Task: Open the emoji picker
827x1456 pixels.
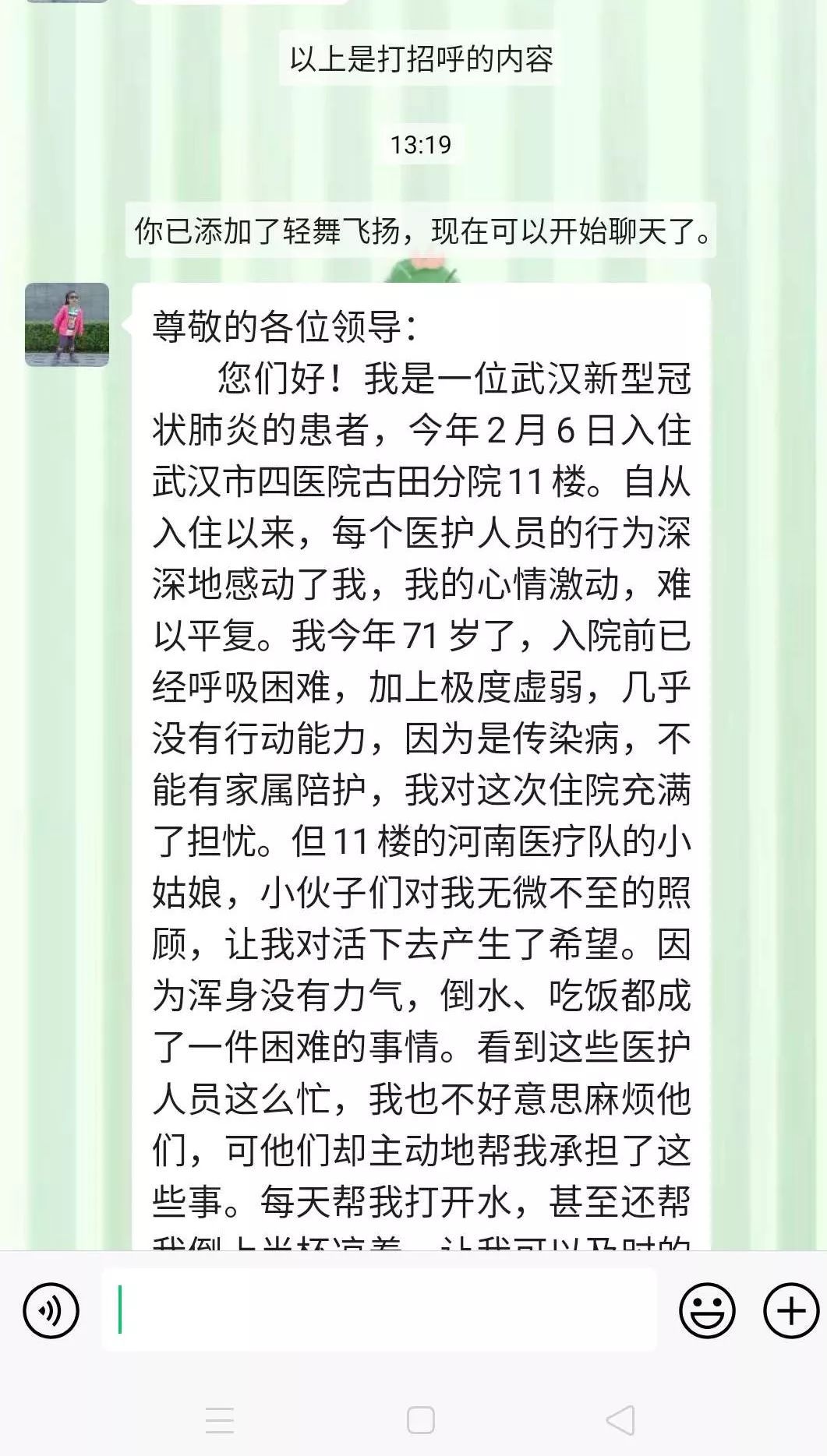Action: coord(707,1310)
